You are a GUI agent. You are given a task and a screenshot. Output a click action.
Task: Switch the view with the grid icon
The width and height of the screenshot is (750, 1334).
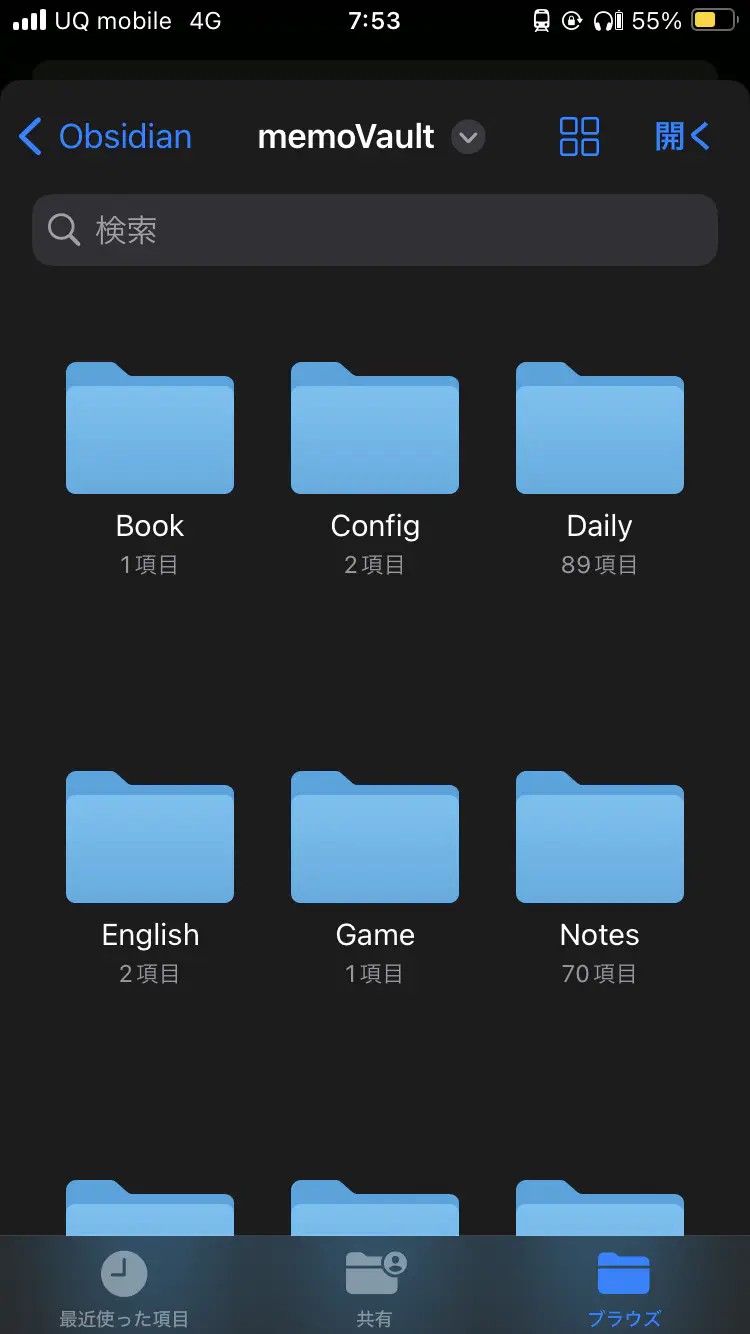(x=579, y=137)
